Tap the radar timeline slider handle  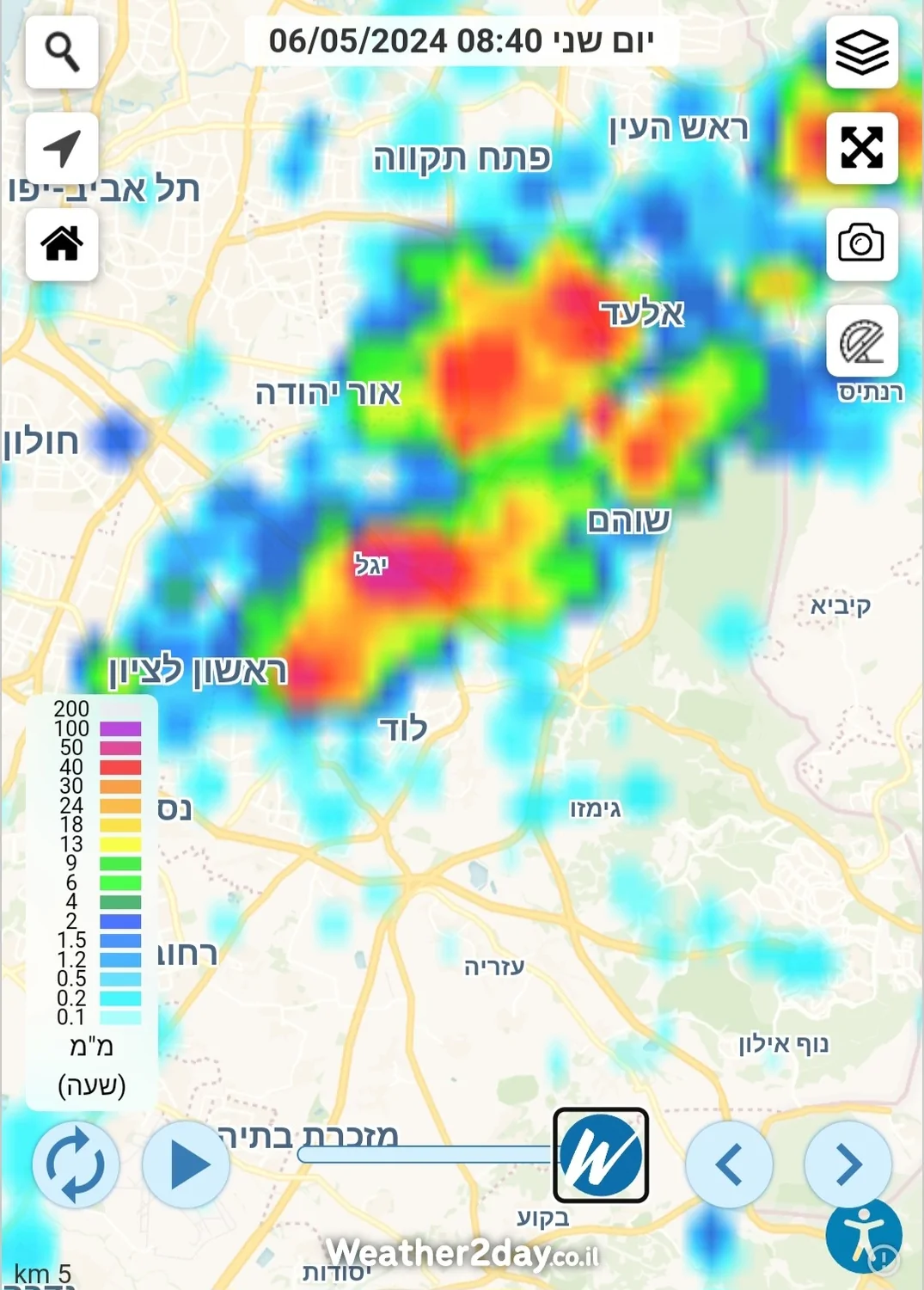point(601,1155)
